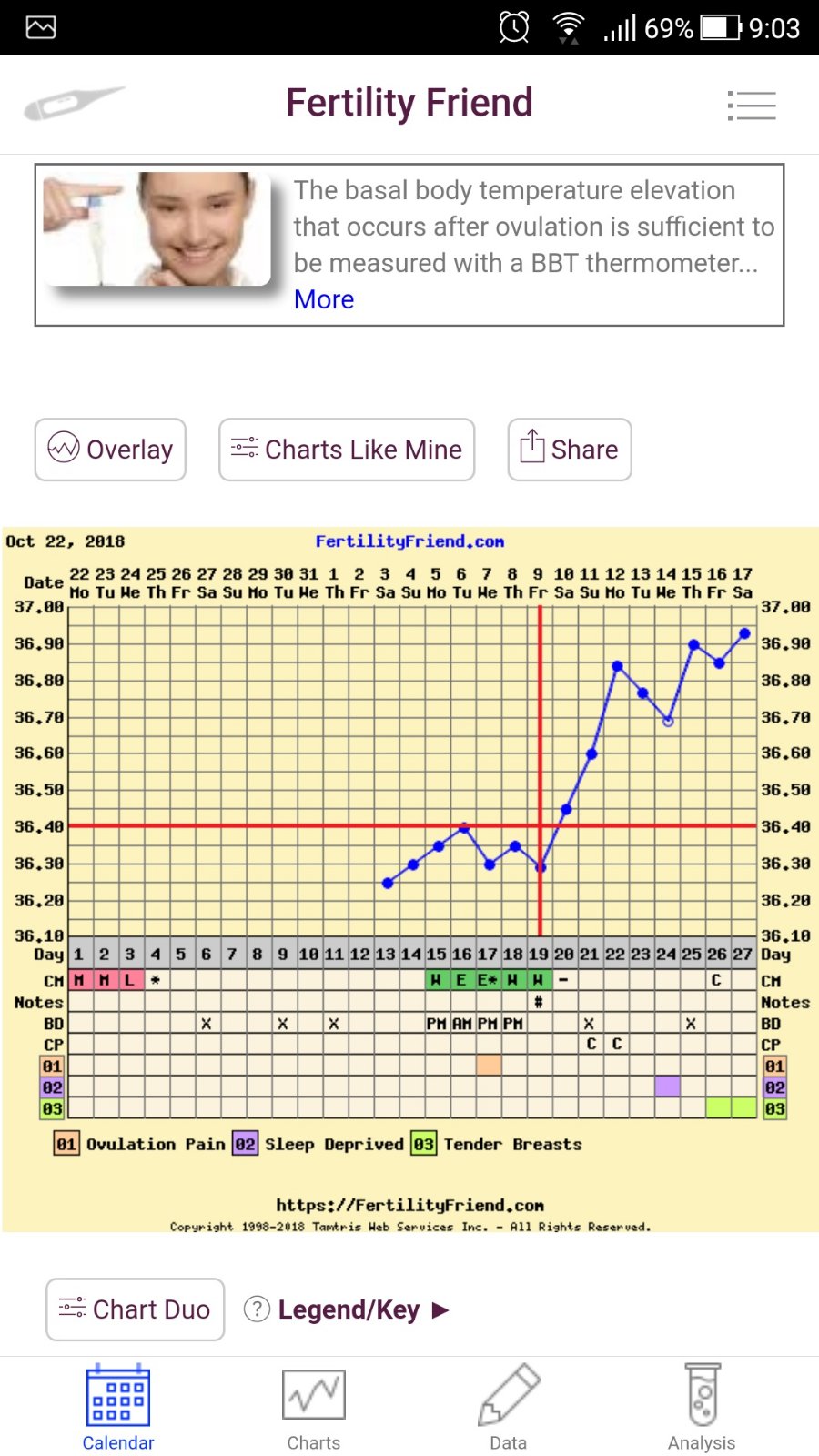Open the More link in the tip
819x1456 pixels.
324,299
